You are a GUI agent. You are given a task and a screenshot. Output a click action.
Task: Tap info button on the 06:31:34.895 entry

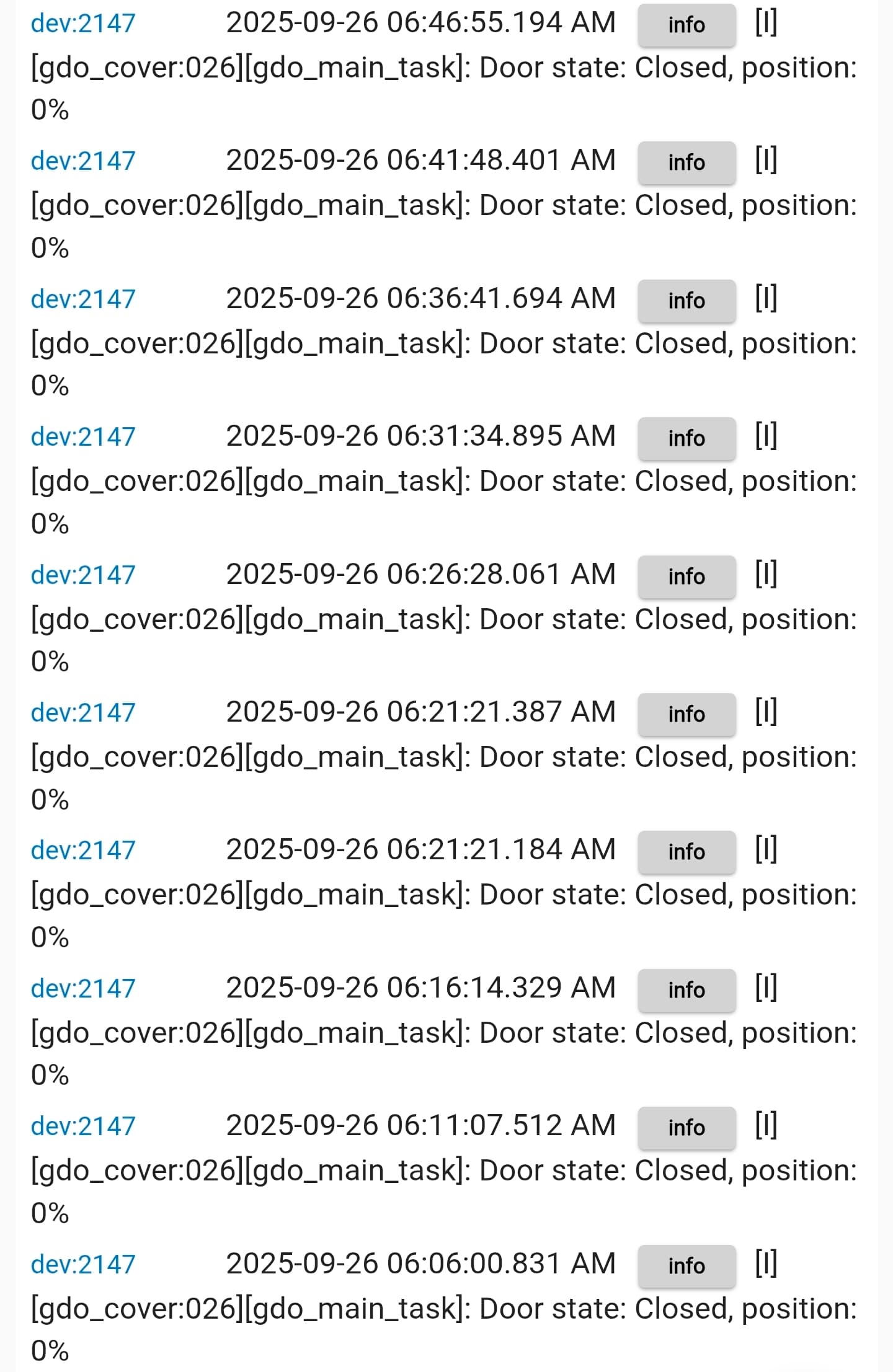(x=686, y=438)
